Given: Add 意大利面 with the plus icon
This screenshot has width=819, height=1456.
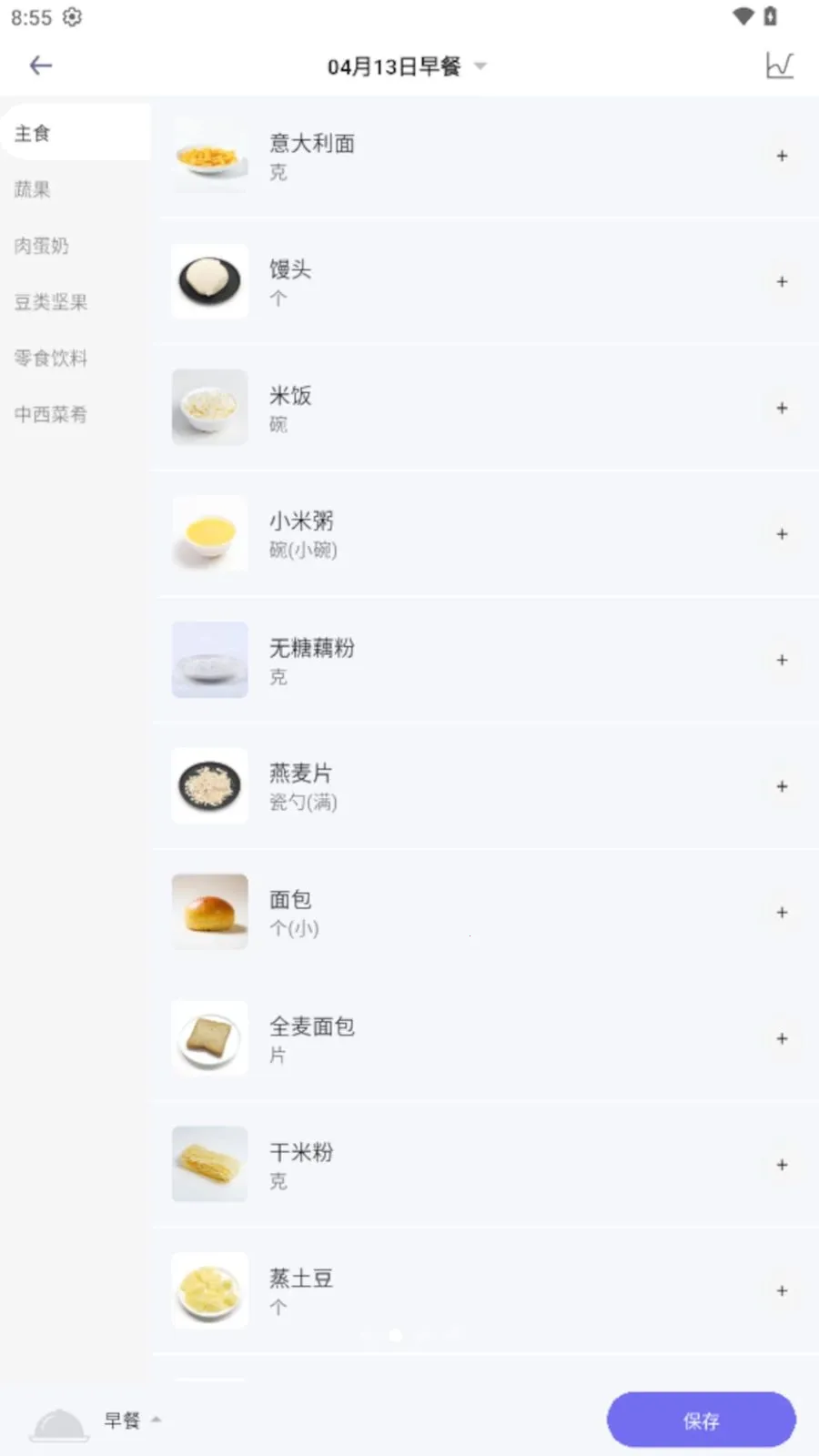Looking at the screenshot, I should tap(782, 156).
